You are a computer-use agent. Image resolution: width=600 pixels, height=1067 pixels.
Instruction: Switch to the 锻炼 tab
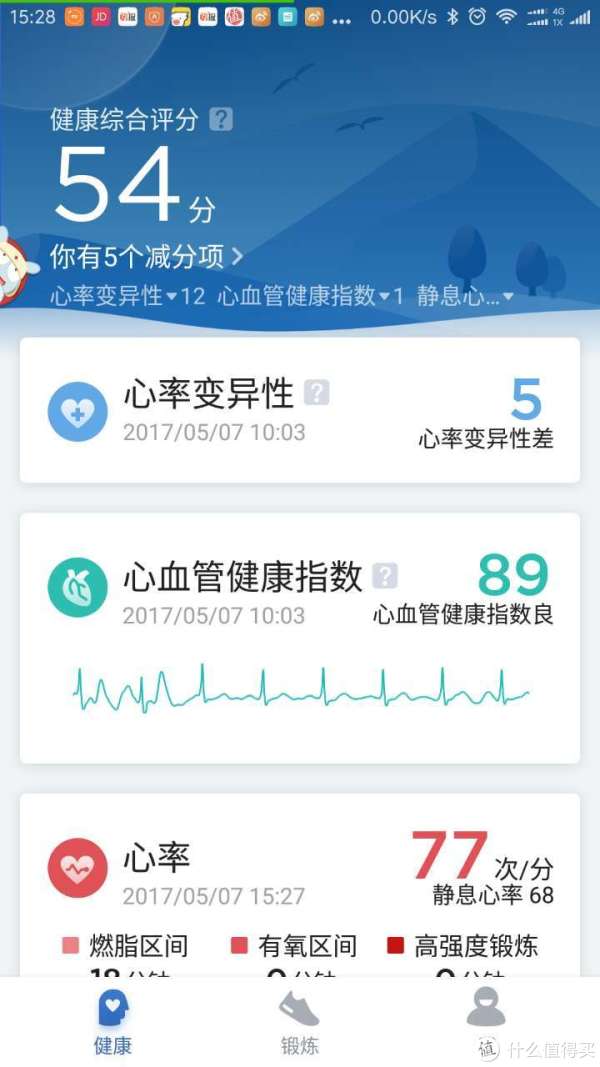click(x=299, y=1022)
